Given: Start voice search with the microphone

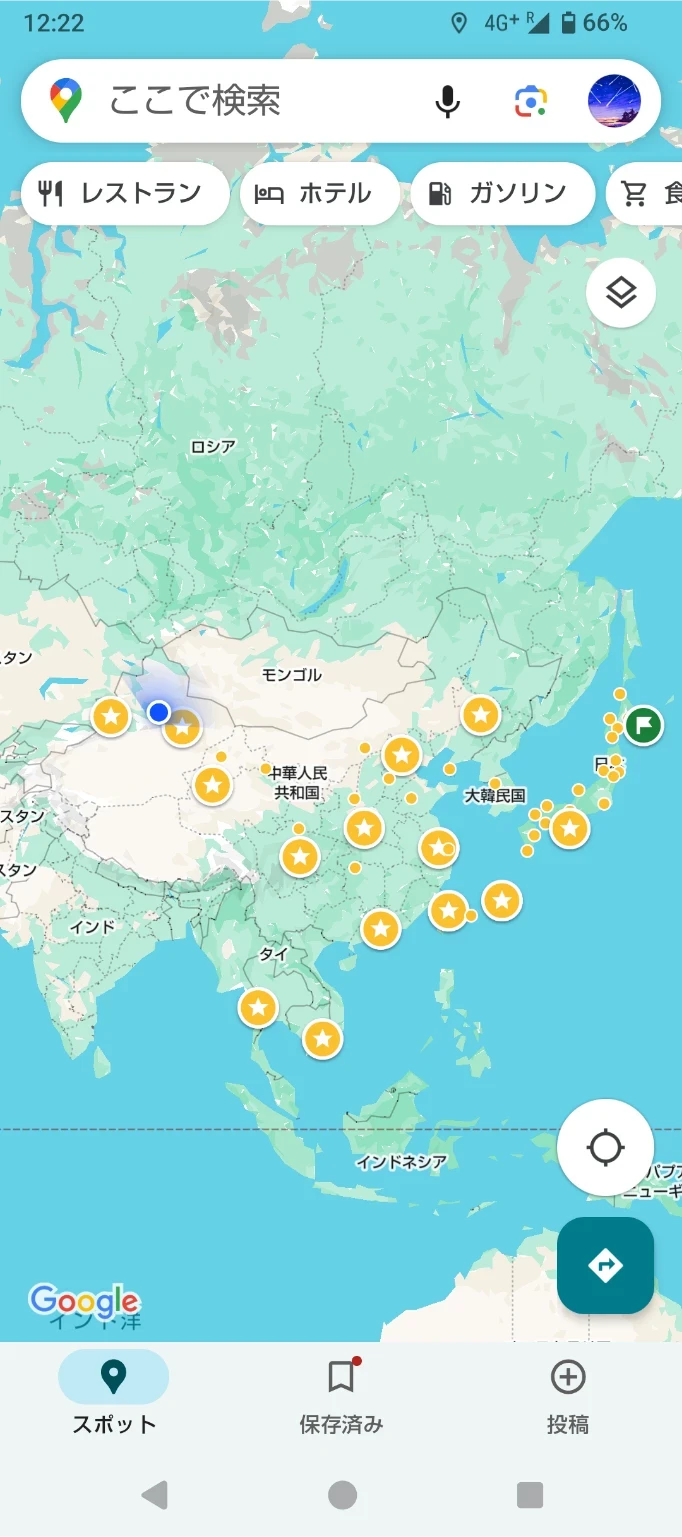Looking at the screenshot, I should point(448,101).
